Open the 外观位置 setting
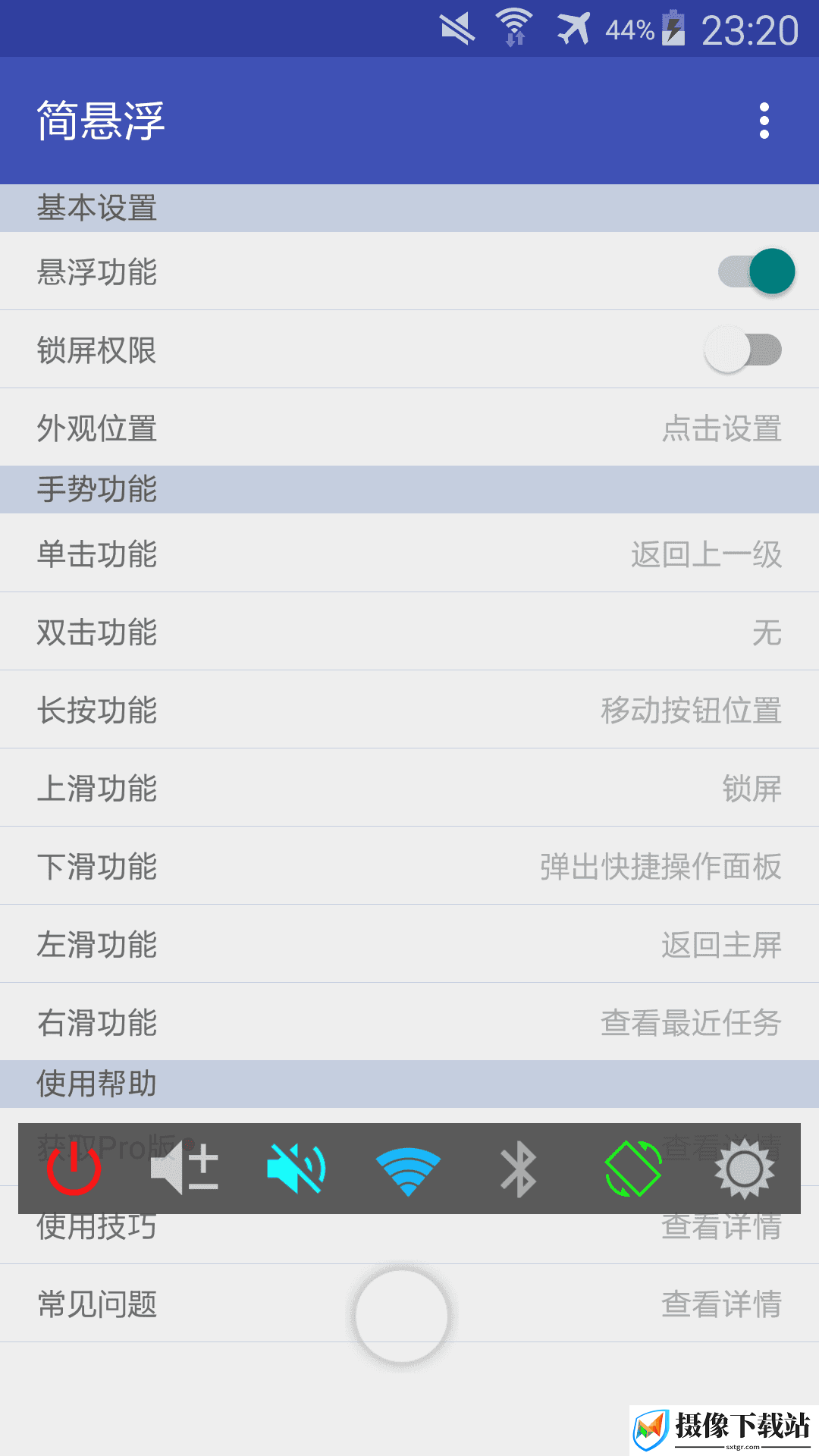Image resolution: width=819 pixels, height=1456 pixels. tap(409, 428)
